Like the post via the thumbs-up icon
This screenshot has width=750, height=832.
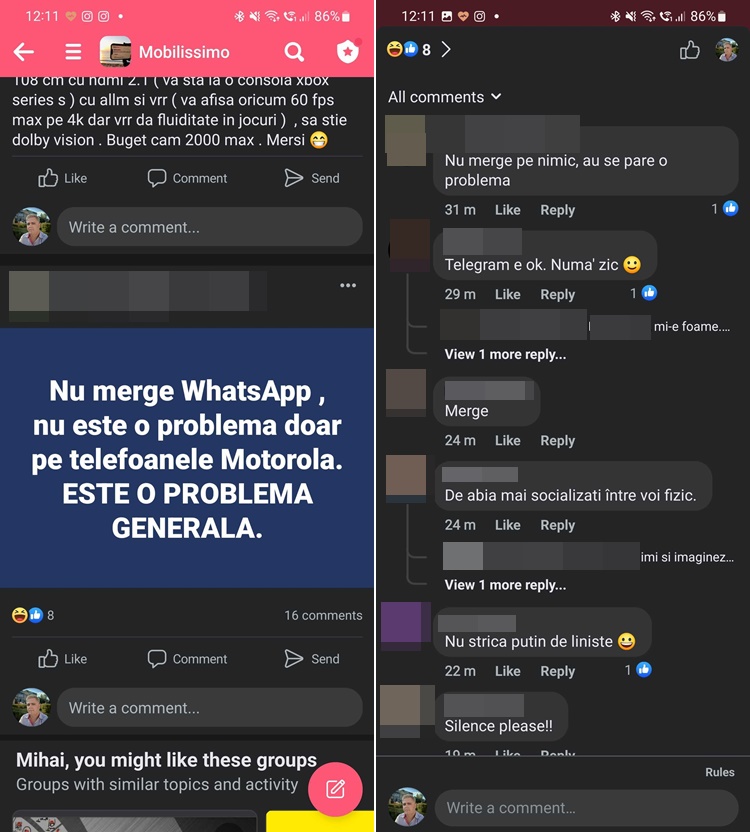[x=690, y=50]
